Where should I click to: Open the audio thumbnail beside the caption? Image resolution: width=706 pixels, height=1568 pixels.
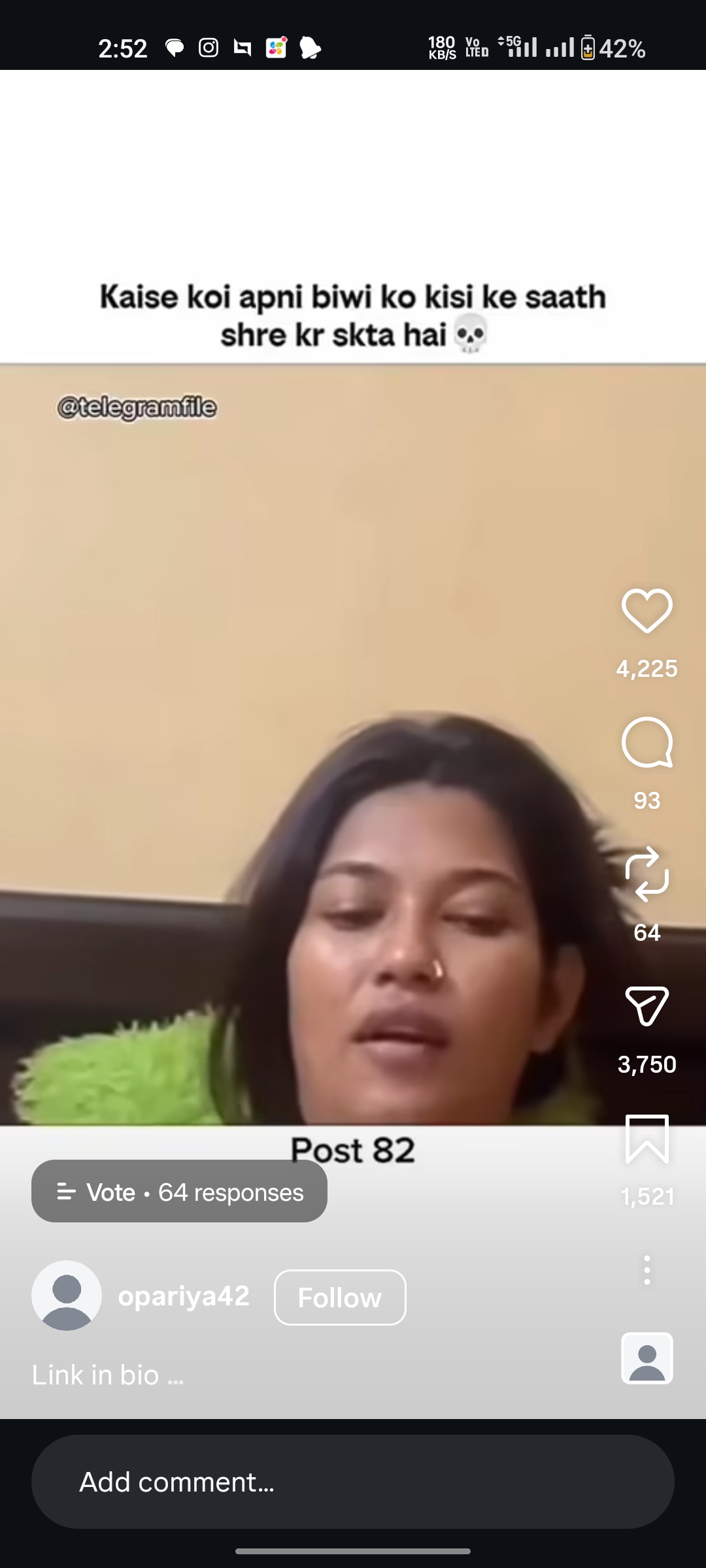point(647,1358)
